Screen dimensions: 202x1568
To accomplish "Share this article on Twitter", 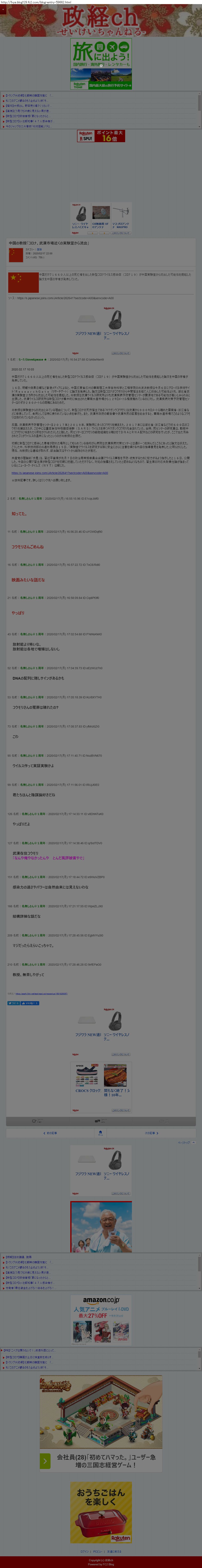I will [x=13, y=1003].
